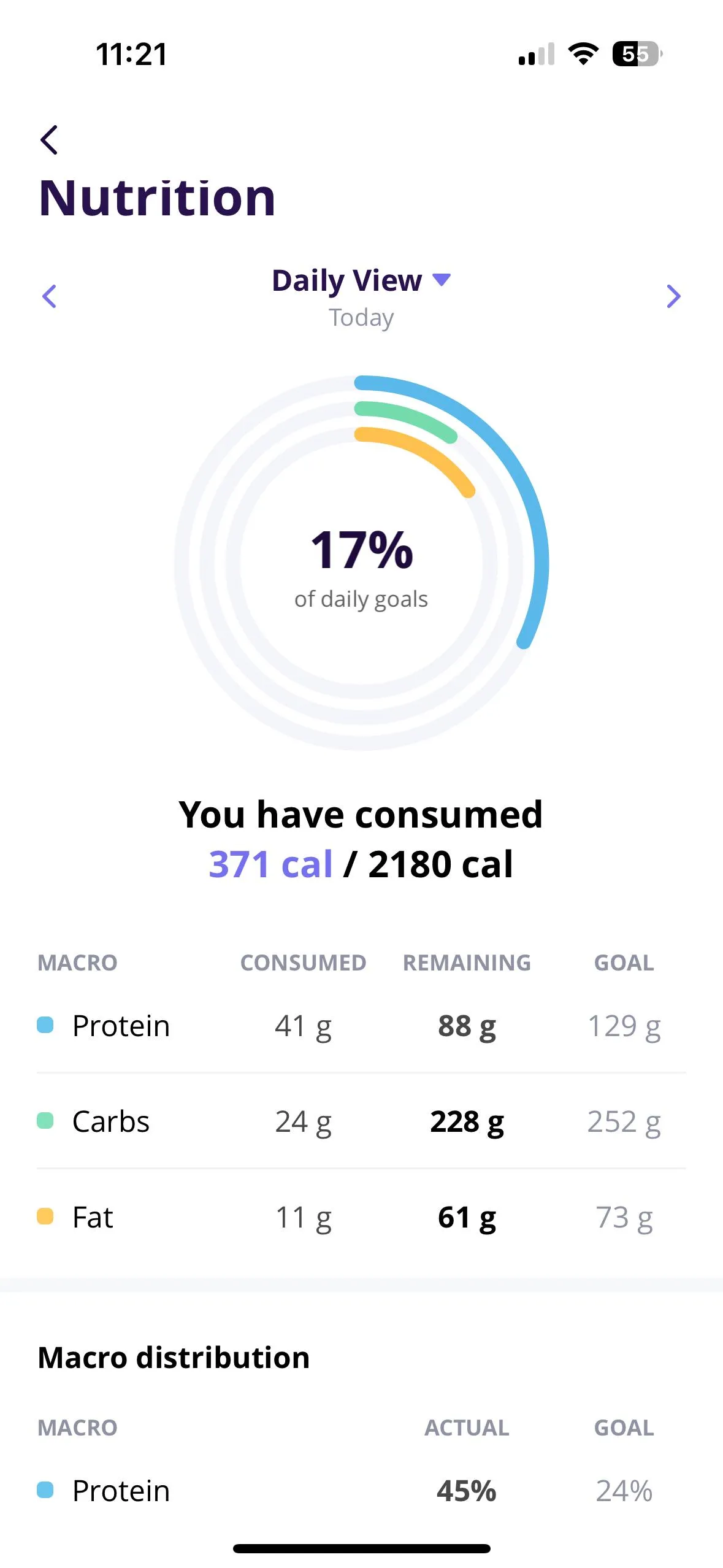Go to the previous day
Screen dimensions: 723x1568
[x=50, y=296]
